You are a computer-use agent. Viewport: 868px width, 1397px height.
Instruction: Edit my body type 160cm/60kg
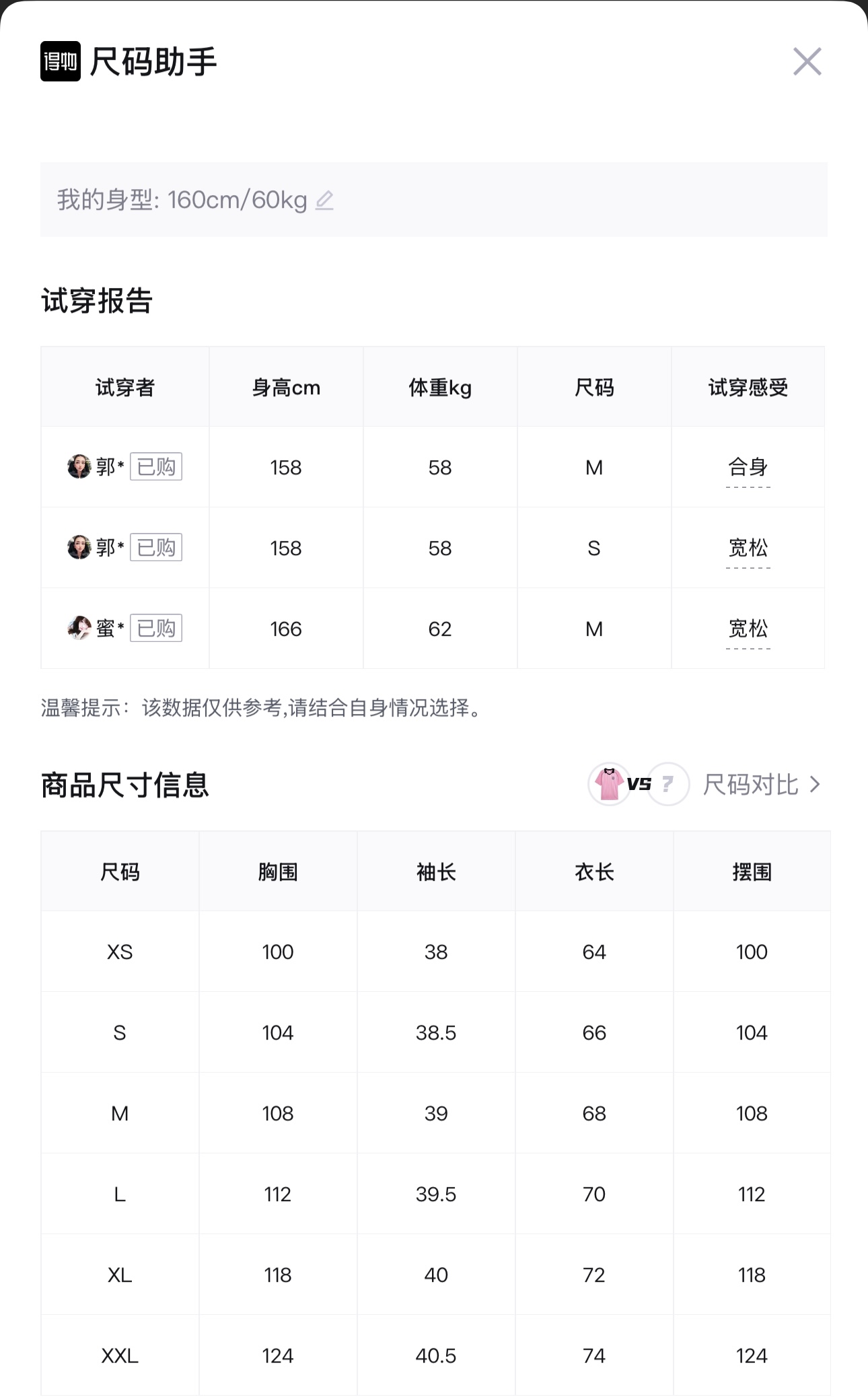[324, 200]
